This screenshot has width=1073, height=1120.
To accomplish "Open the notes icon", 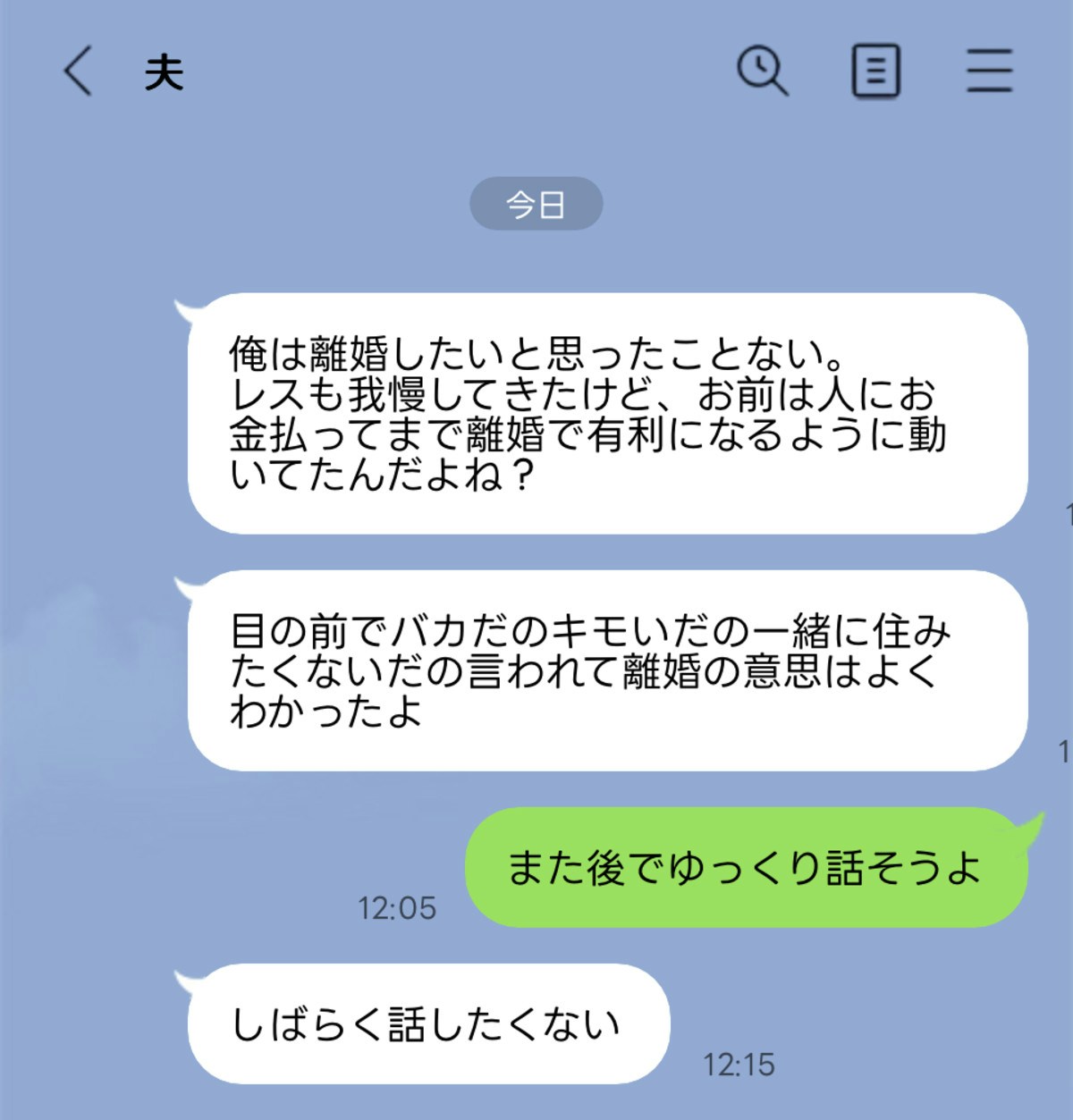I will [875, 71].
